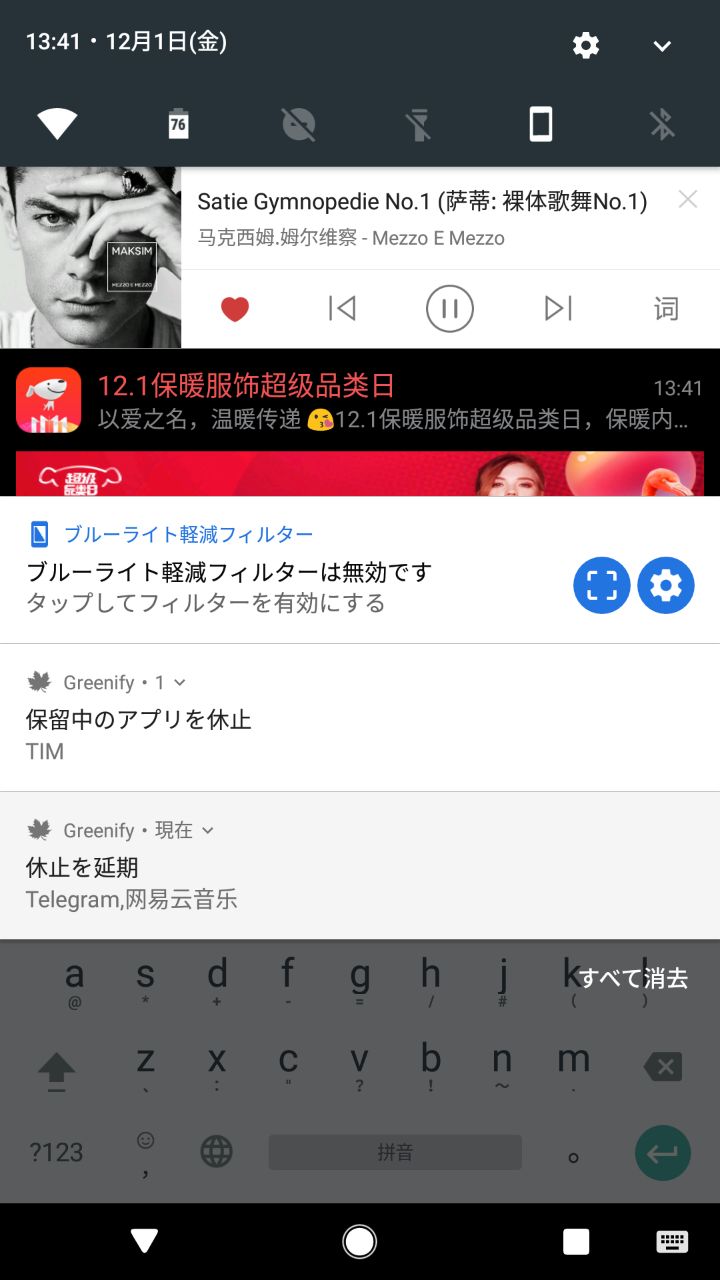Like the Satie Gymnopedie song

(x=234, y=309)
